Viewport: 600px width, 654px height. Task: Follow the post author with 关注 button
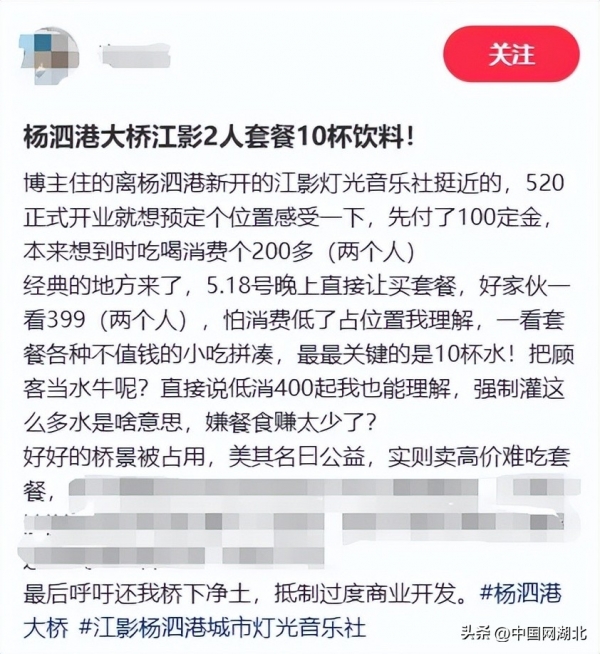click(x=511, y=54)
